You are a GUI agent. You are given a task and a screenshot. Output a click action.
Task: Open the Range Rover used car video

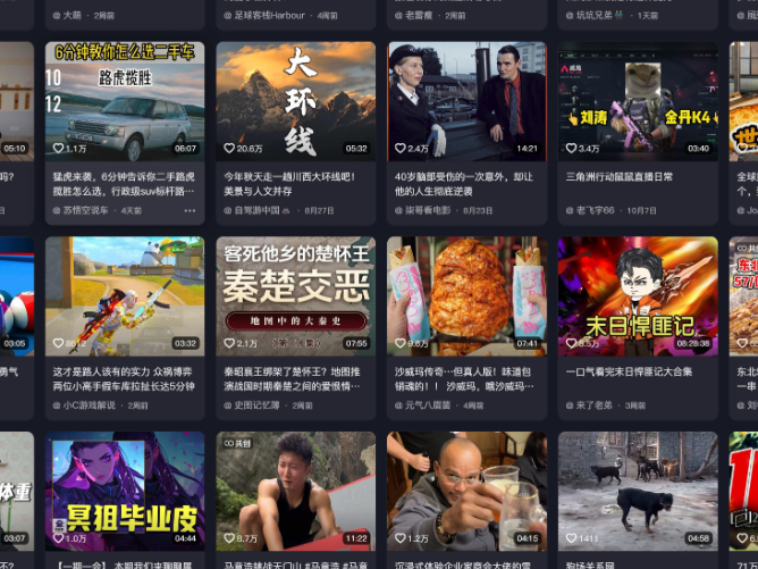point(125,100)
